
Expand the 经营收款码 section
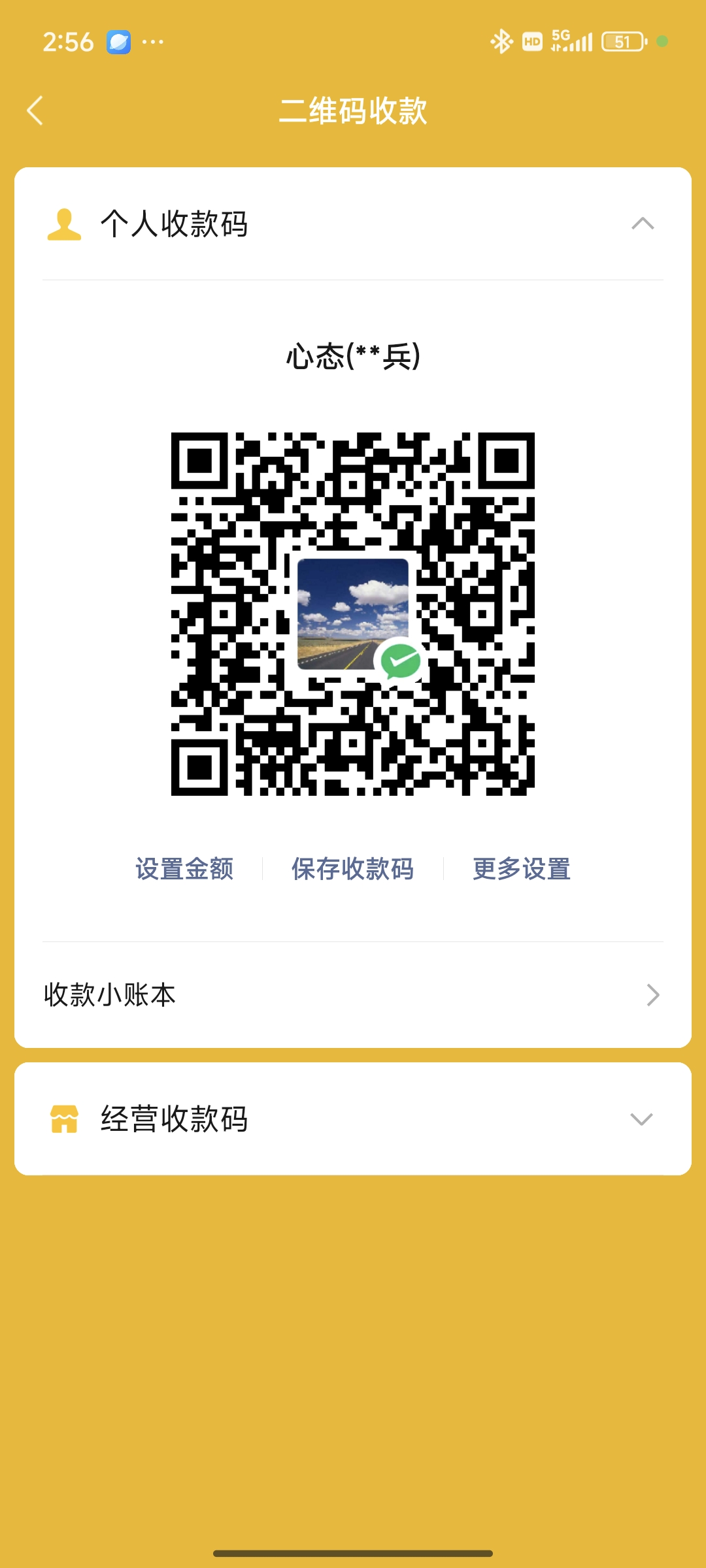(641, 1119)
